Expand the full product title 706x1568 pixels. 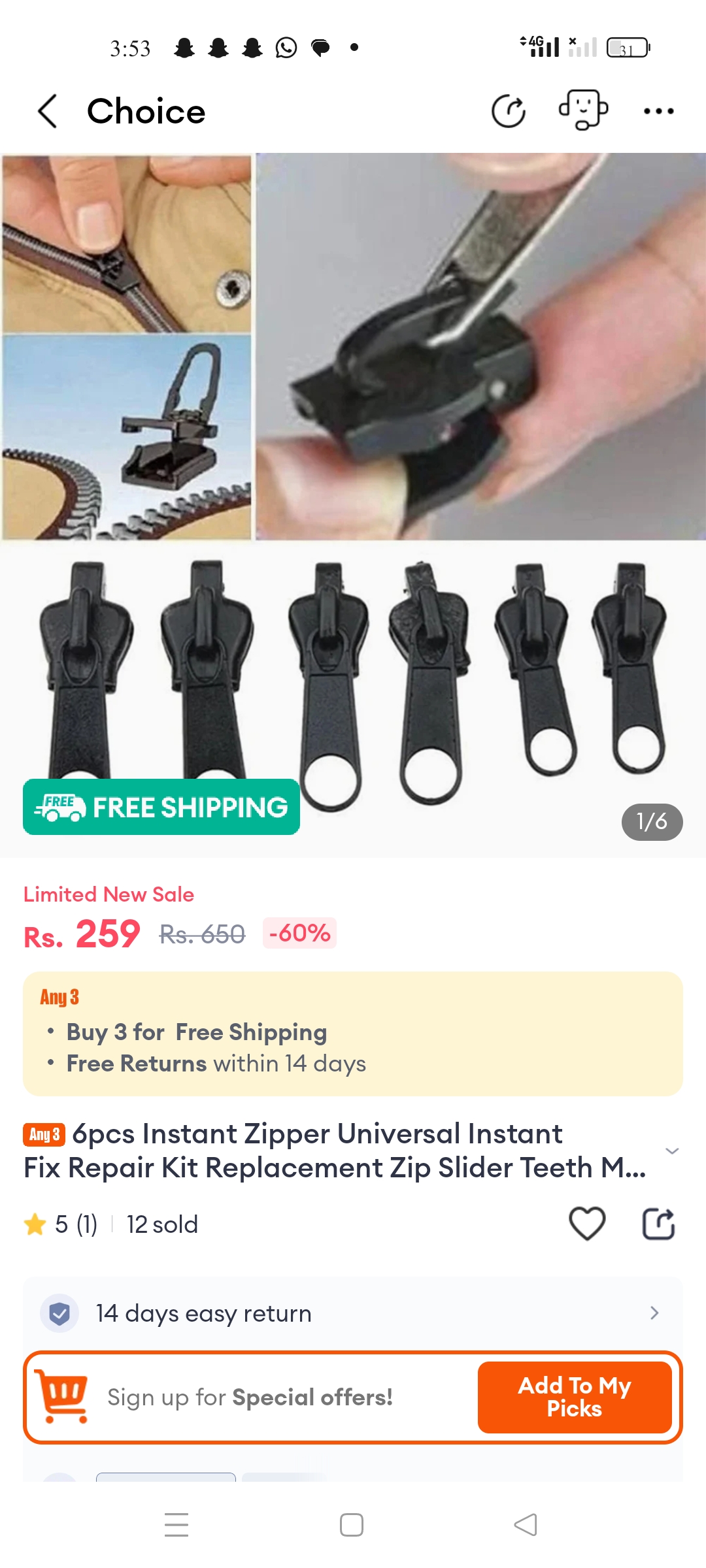pos(671,1151)
